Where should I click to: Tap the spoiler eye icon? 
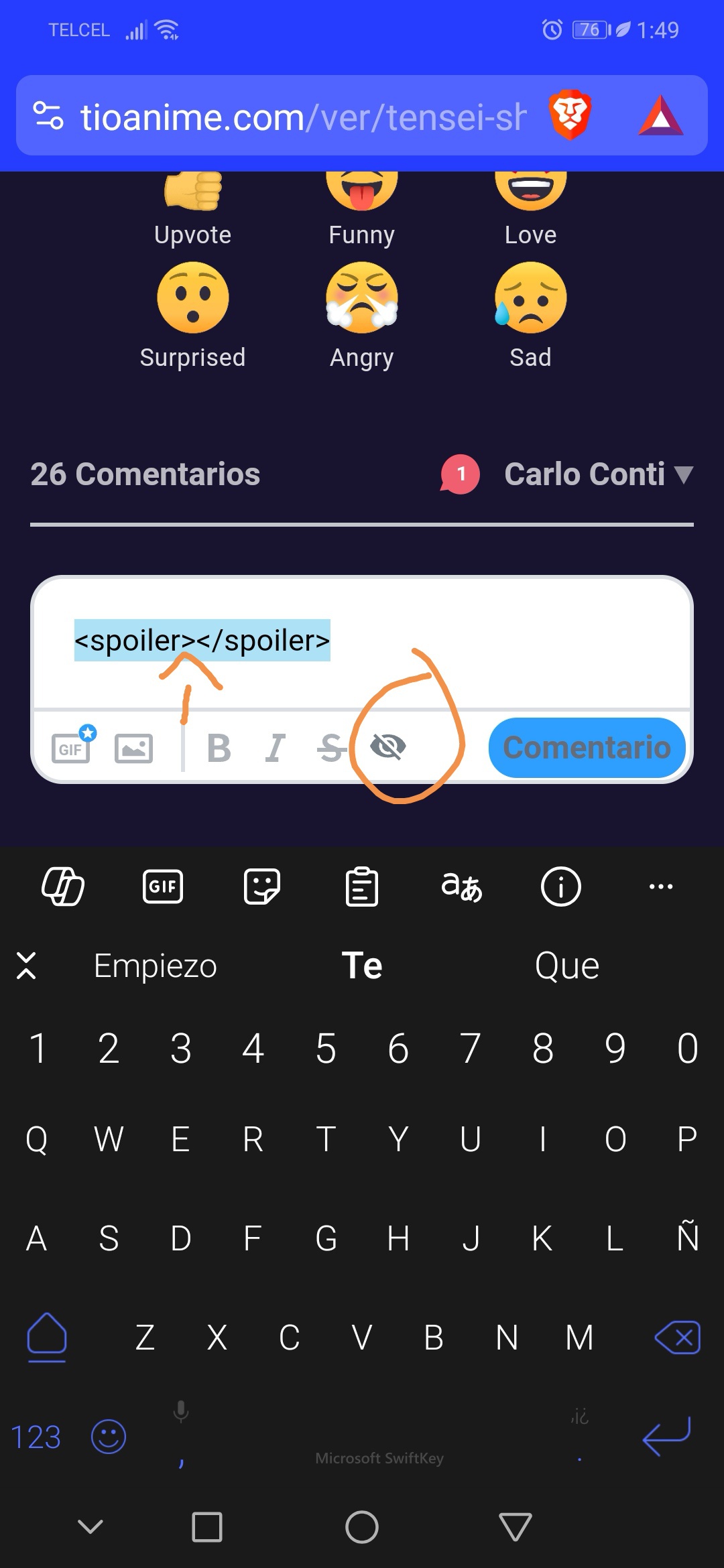(388, 746)
